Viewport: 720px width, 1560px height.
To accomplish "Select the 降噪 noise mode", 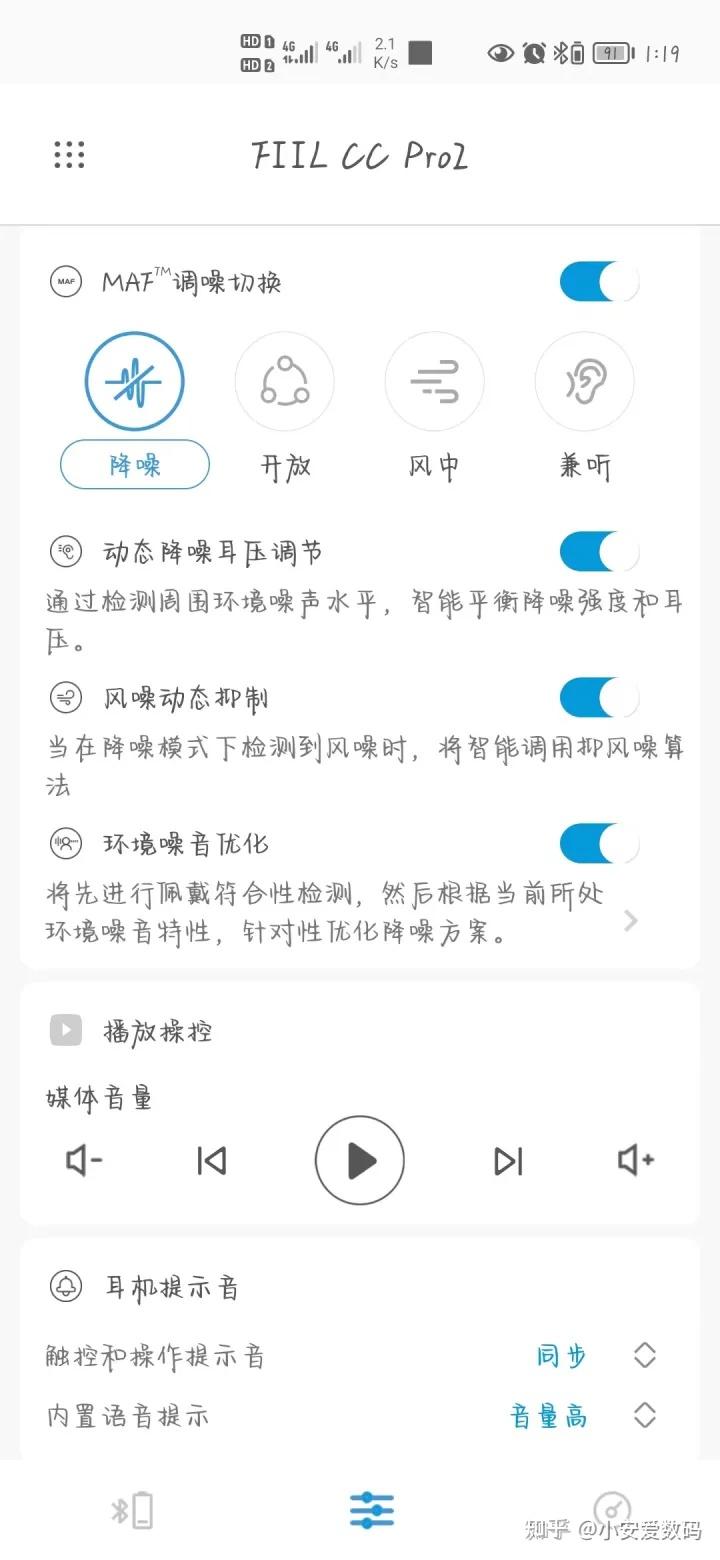I will 135,381.
